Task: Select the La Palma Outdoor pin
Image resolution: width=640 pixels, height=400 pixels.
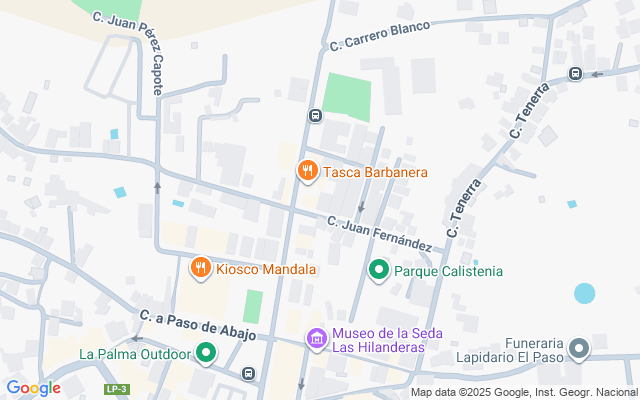Action: tap(206, 353)
